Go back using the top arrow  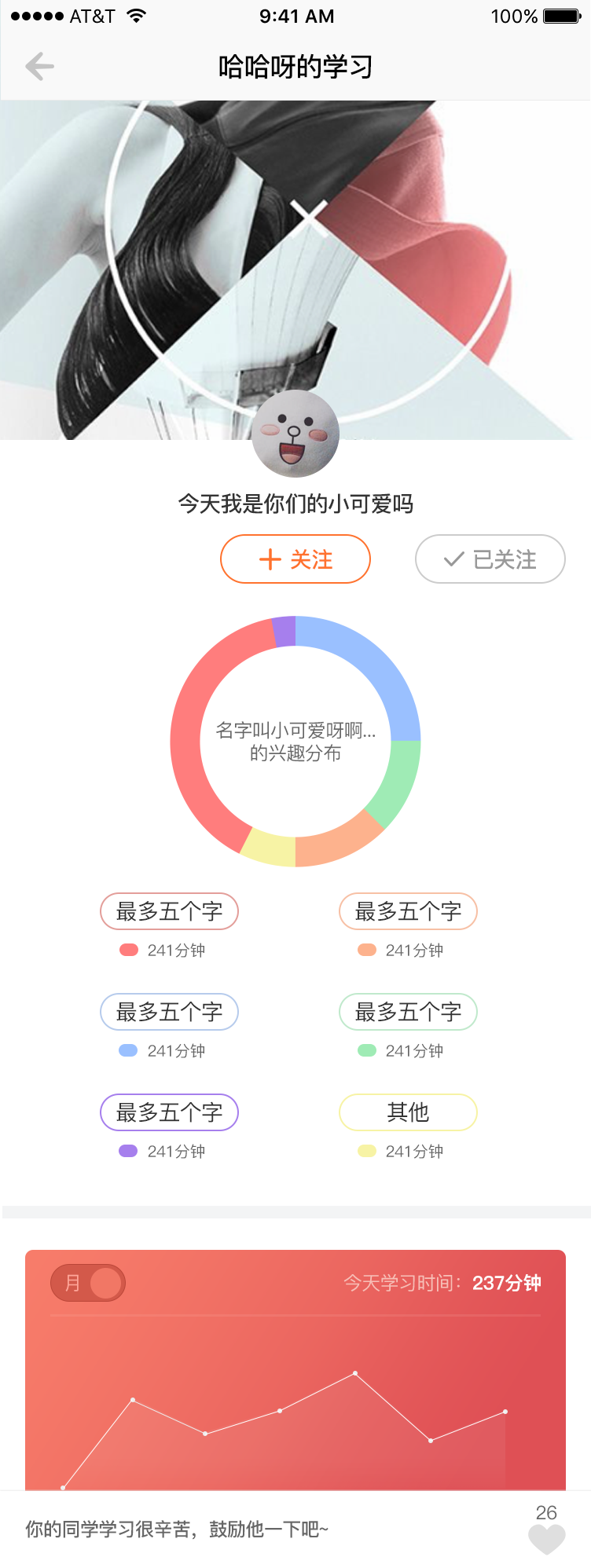pyautogui.click(x=39, y=67)
